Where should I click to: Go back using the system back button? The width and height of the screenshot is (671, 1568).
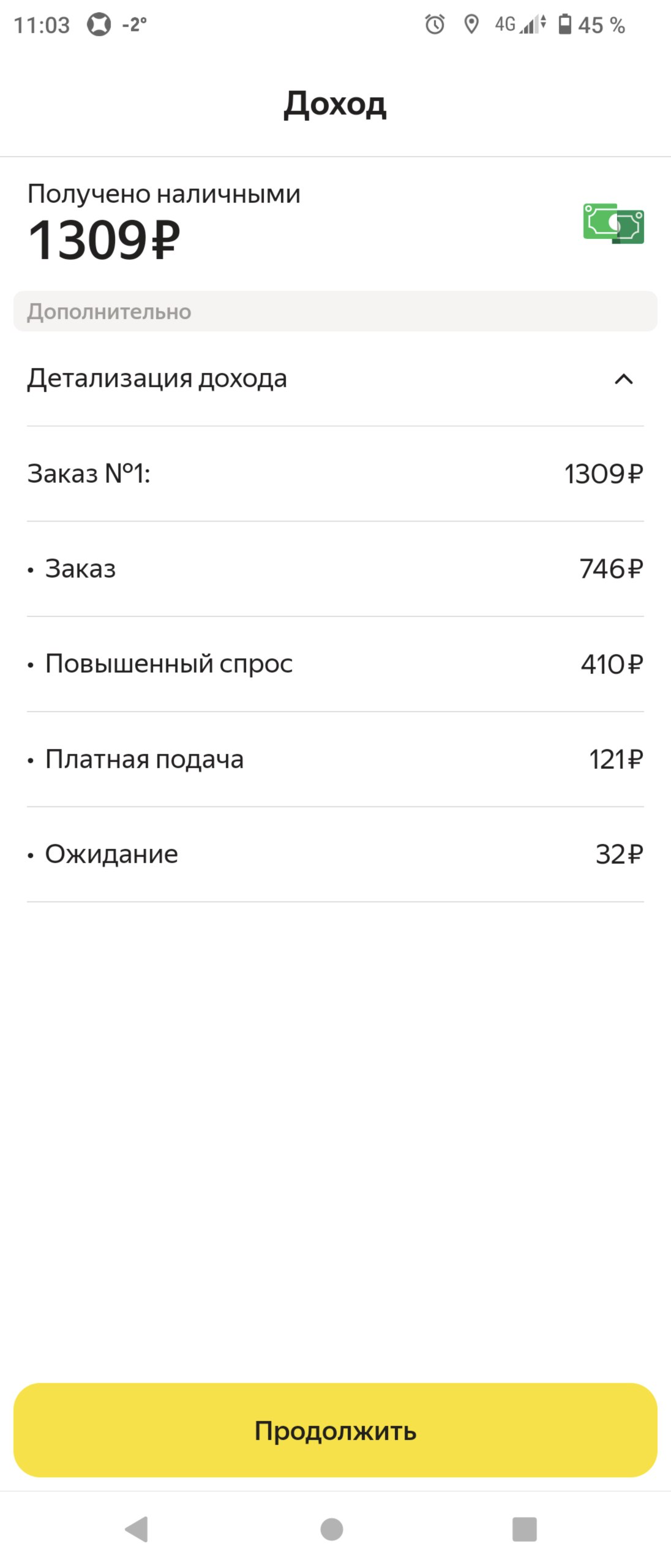[137, 1529]
